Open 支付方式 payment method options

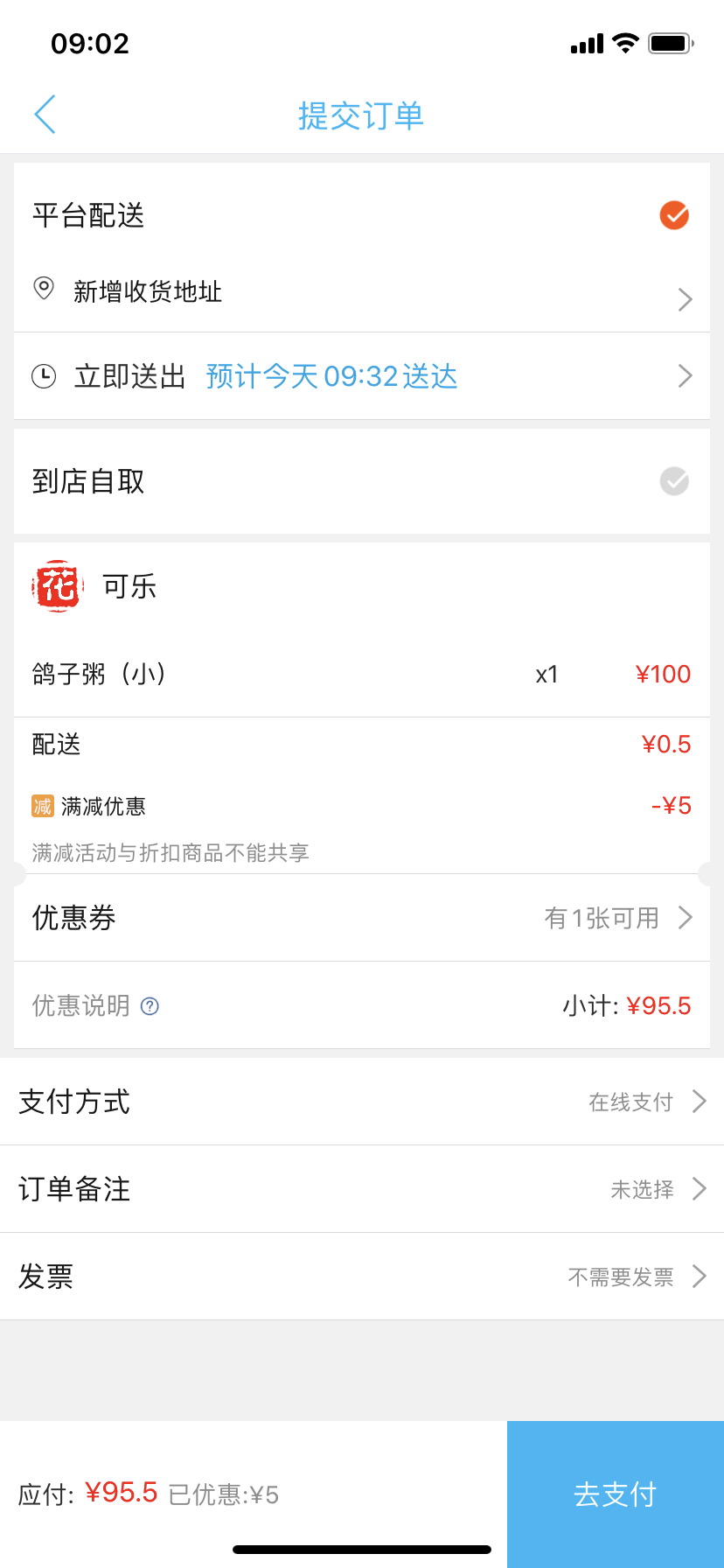point(362,1102)
